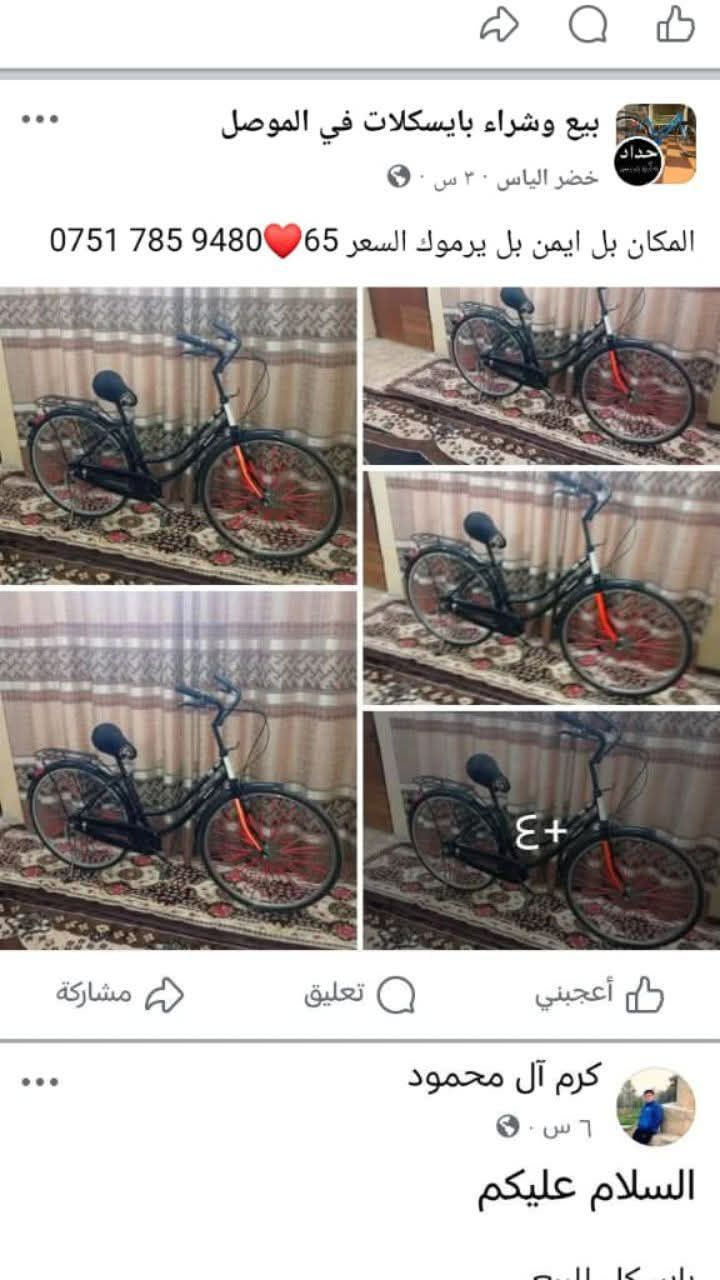720x1280 pixels.
Task: Open the top-right bicycle photo
Action: (x=541, y=376)
